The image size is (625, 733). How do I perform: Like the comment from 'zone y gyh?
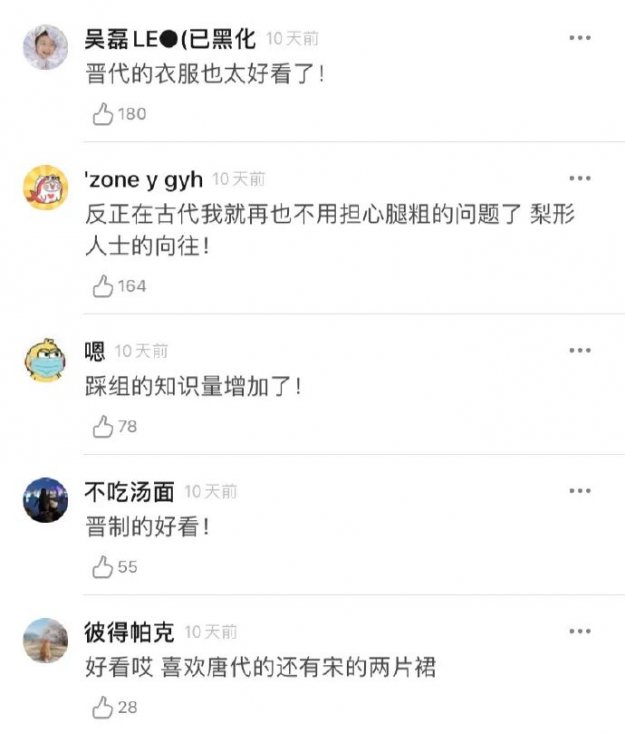tap(102, 286)
